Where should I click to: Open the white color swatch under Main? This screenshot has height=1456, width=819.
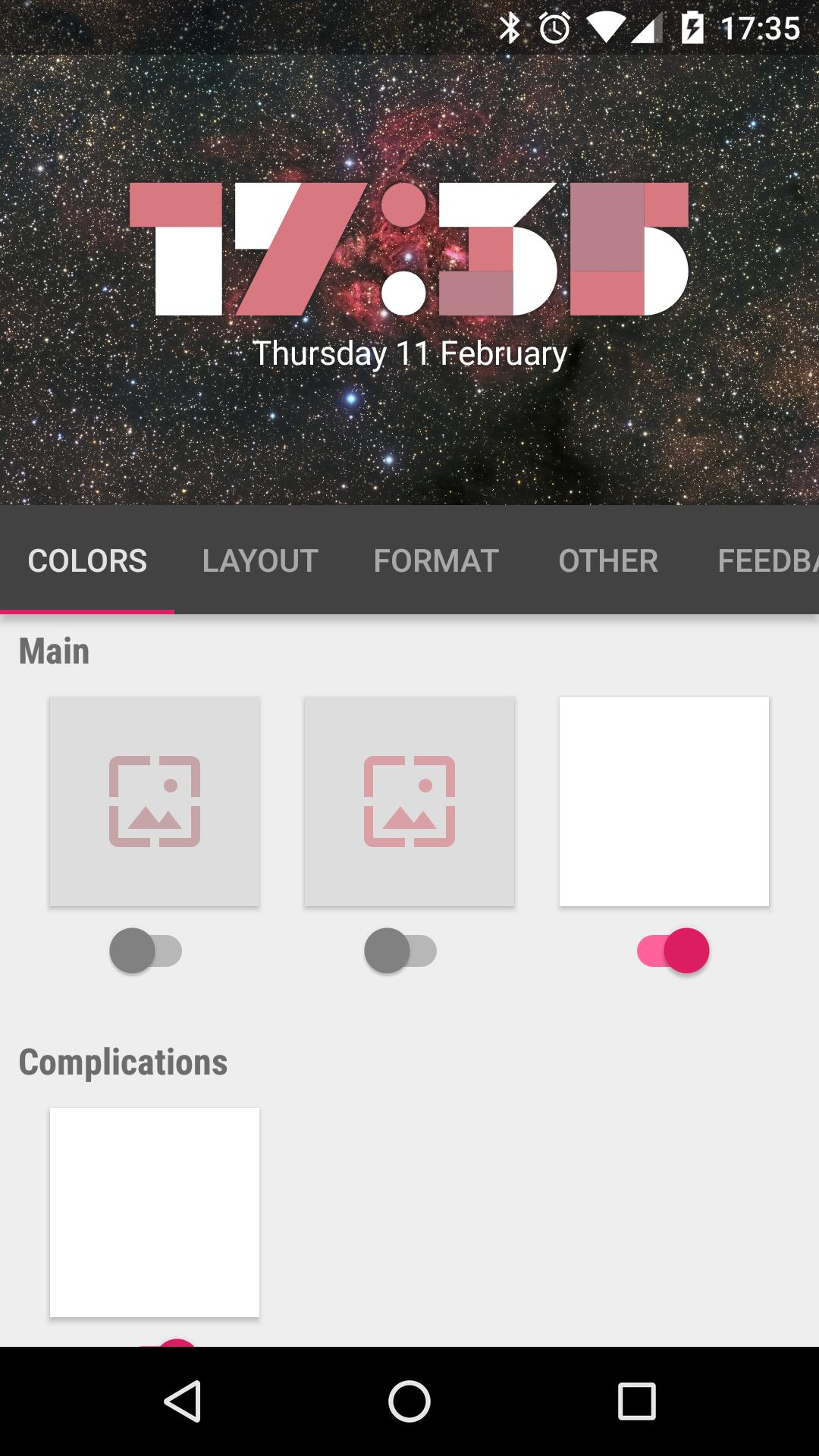pyautogui.click(x=664, y=801)
